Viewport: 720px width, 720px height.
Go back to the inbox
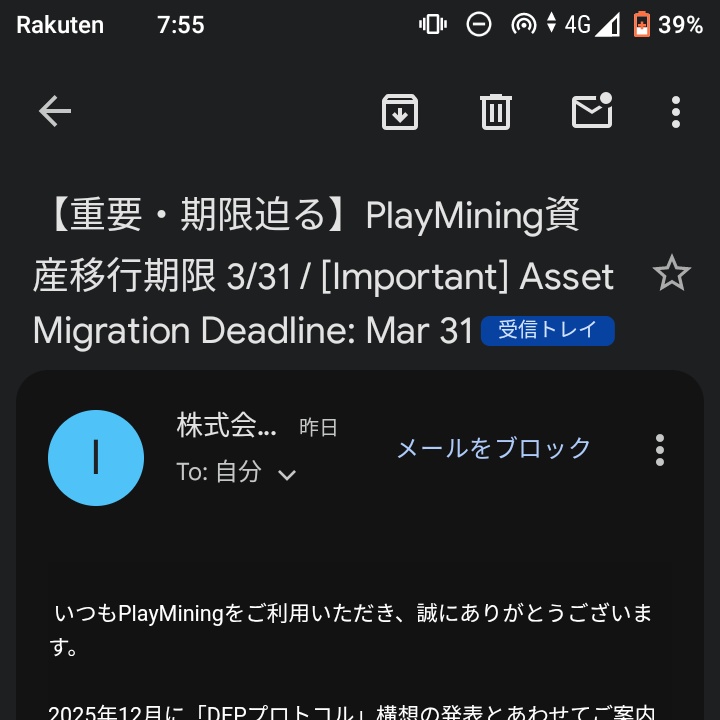click(x=55, y=111)
